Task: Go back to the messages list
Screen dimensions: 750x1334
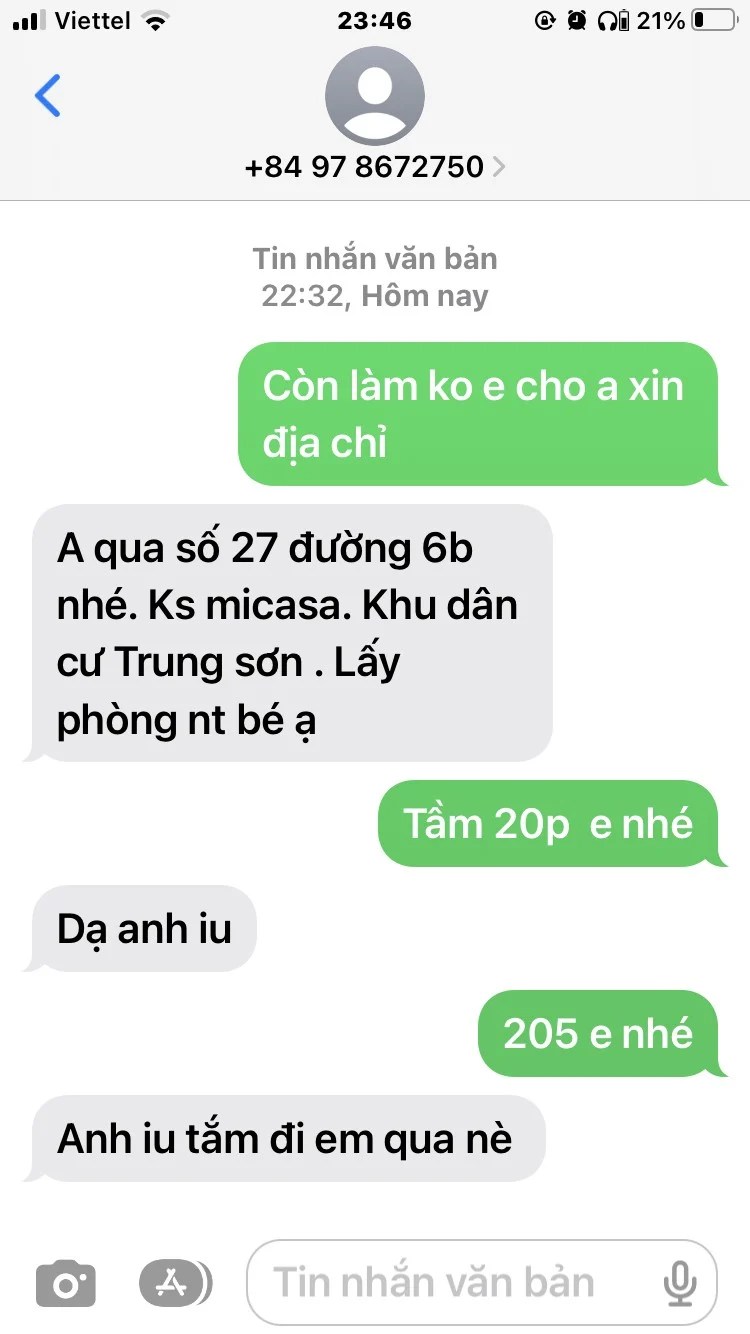Action: 47,96
